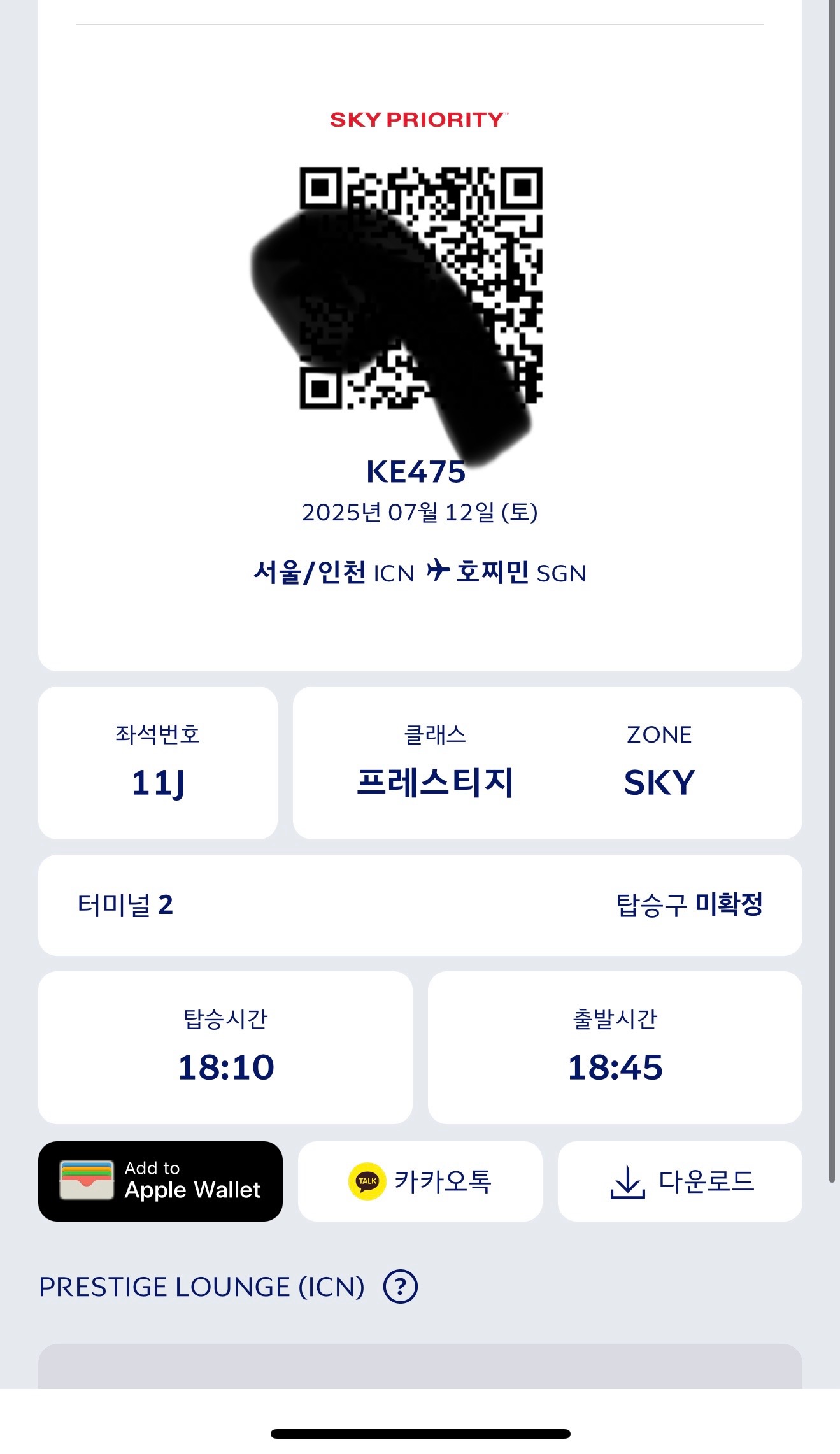The image size is (840, 1454).
Task: Share boarding pass via 카카오톡
Action: [420, 1181]
